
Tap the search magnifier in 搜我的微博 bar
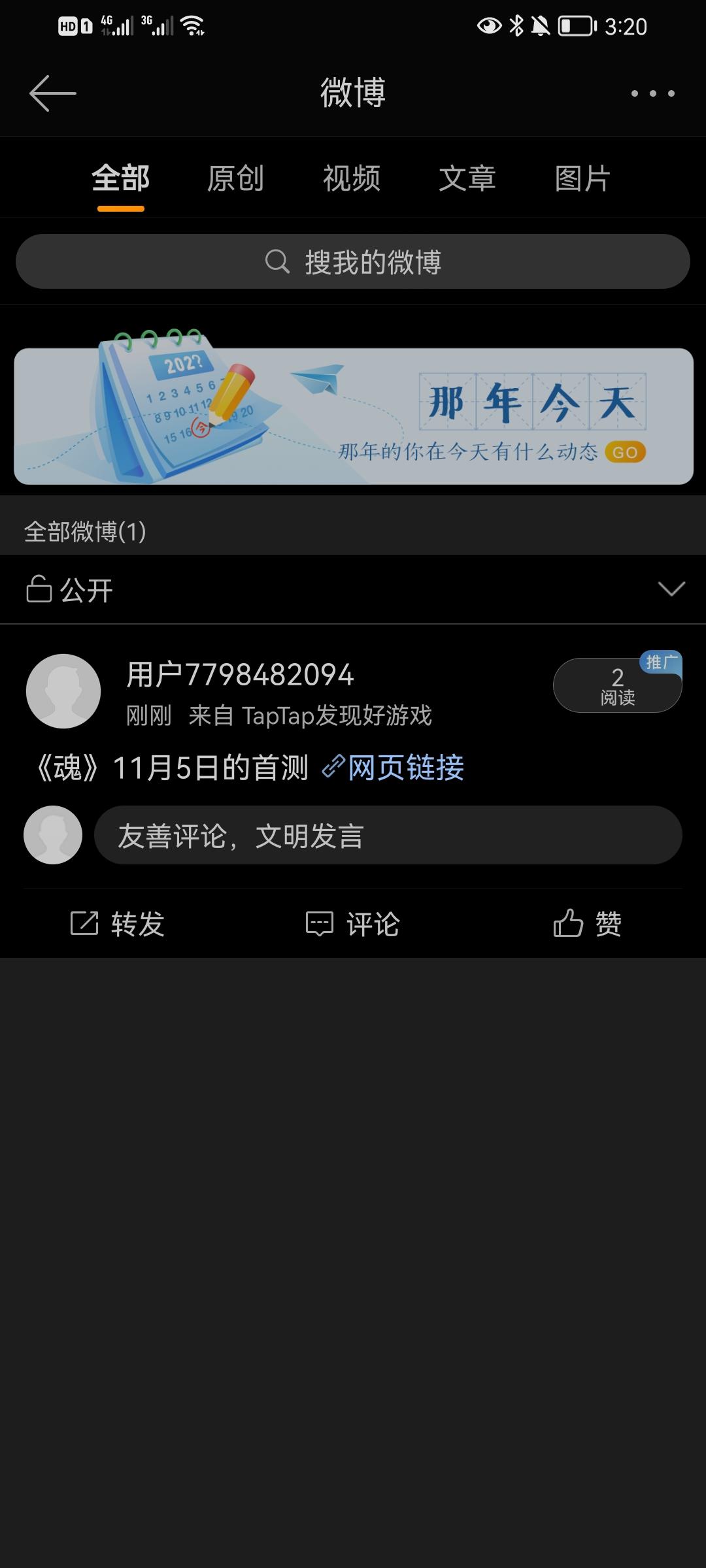click(277, 262)
